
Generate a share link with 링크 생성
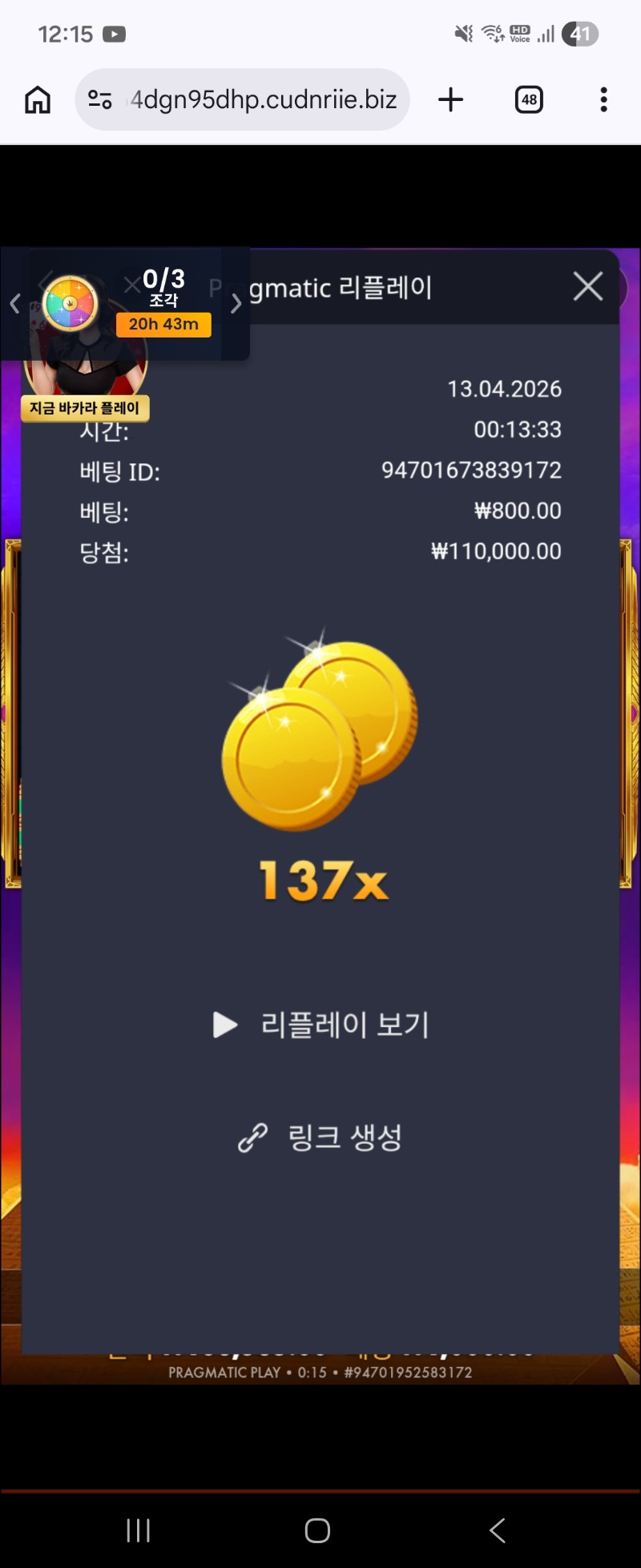[x=320, y=1137]
